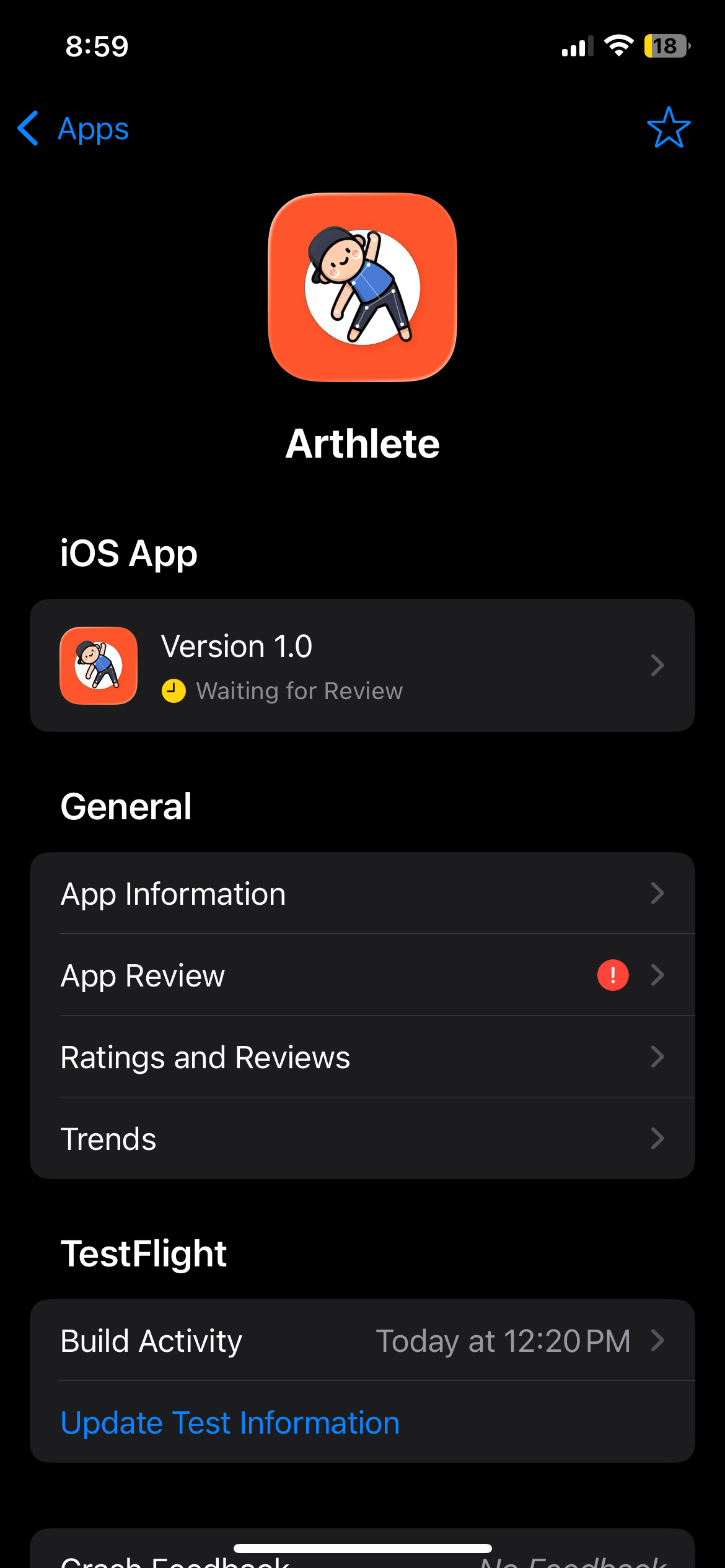The image size is (725, 1568).
Task: Mark Arthlete as favorite with star
Action: 668,128
